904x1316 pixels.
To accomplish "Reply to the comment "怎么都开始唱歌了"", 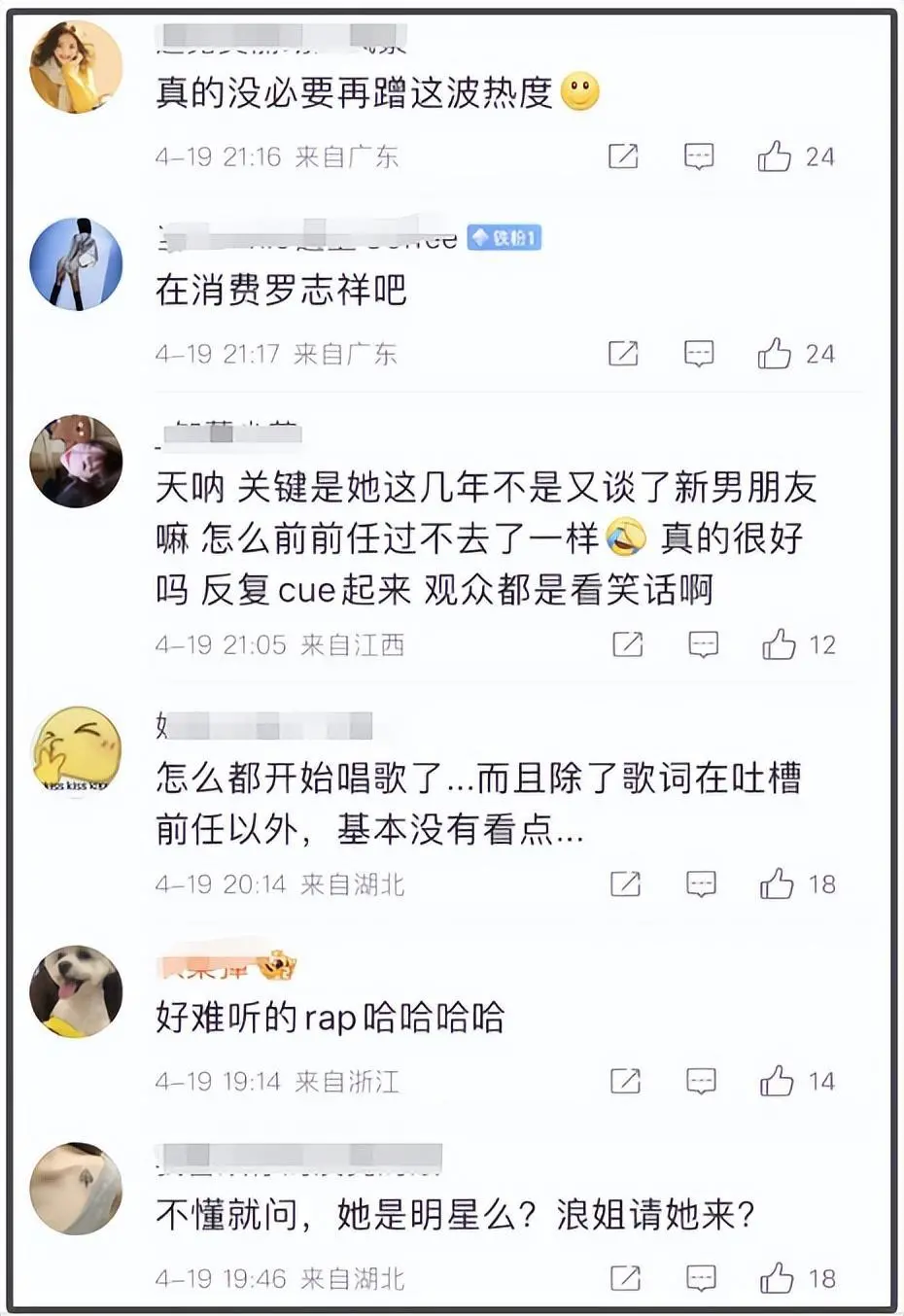I will (701, 883).
